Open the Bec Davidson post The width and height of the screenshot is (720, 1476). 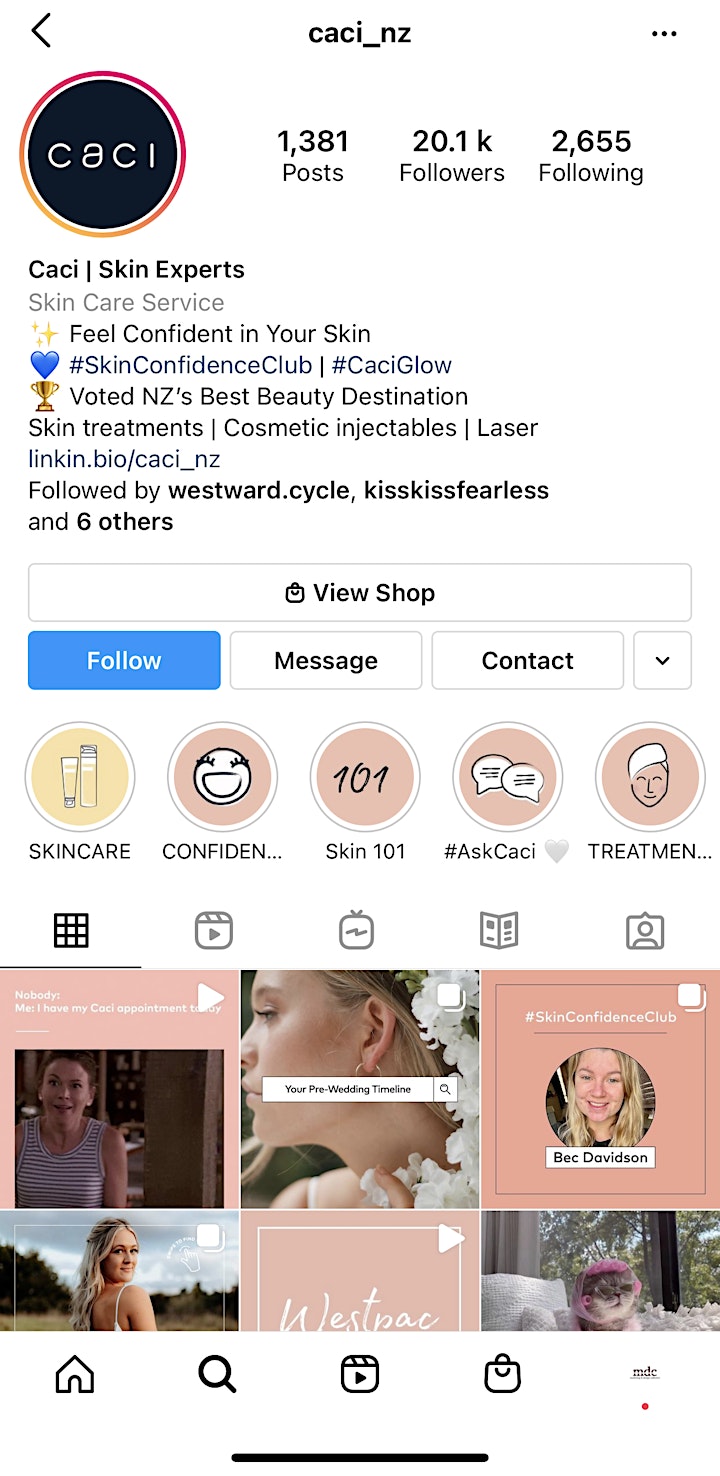point(601,1089)
